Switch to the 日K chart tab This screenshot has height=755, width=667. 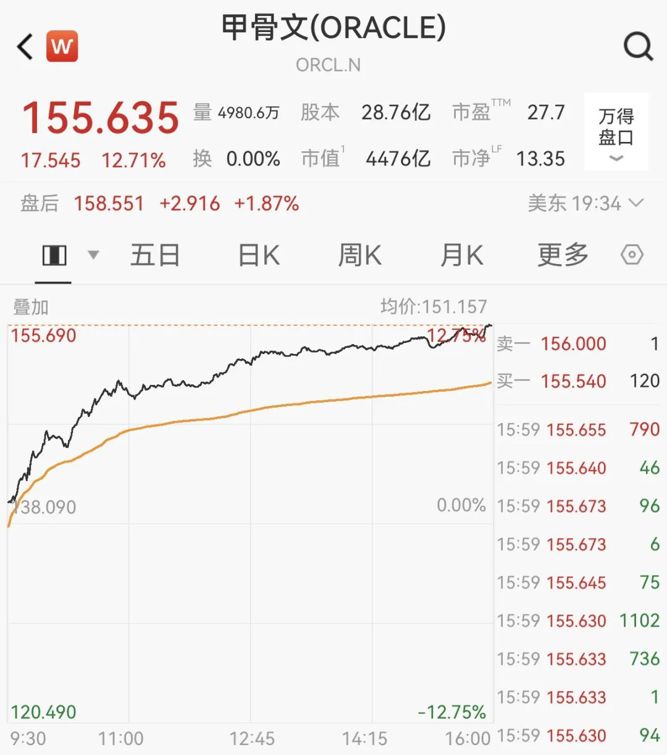pos(258,255)
